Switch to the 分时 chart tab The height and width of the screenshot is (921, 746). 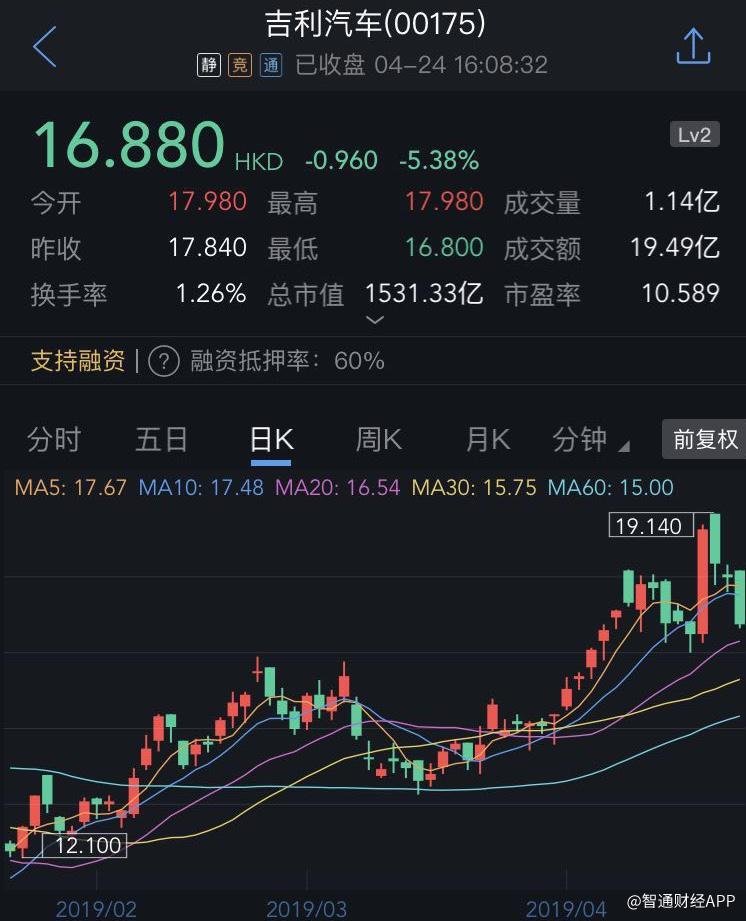(54, 439)
